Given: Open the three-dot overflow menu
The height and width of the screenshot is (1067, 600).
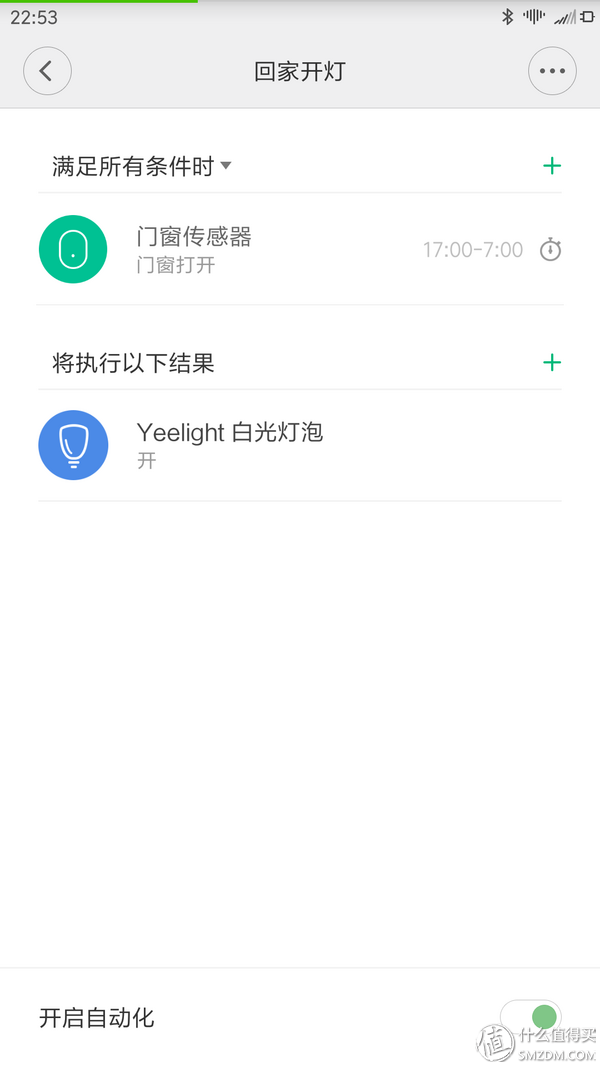Looking at the screenshot, I should (x=552, y=71).
